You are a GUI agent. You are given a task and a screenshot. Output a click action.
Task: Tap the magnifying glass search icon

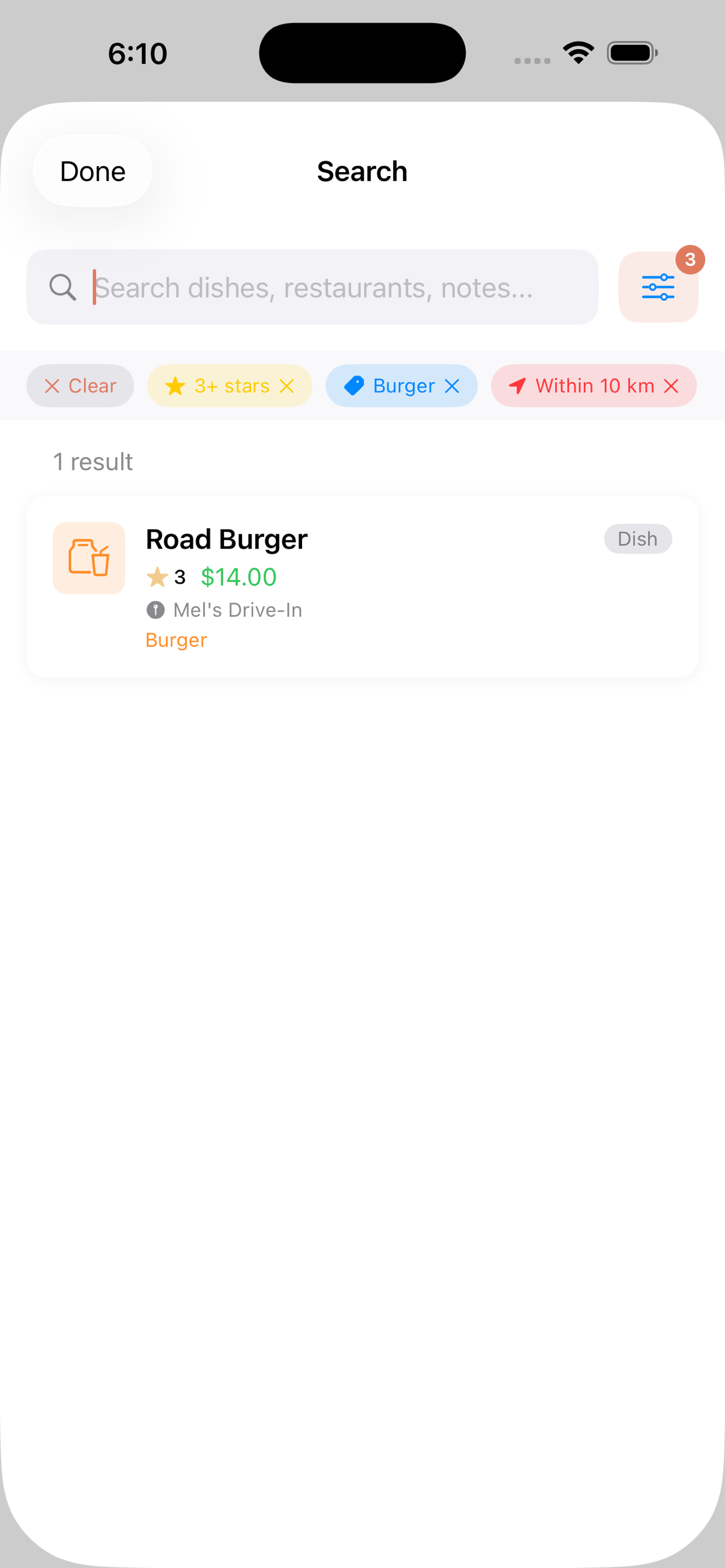point(63,287)
